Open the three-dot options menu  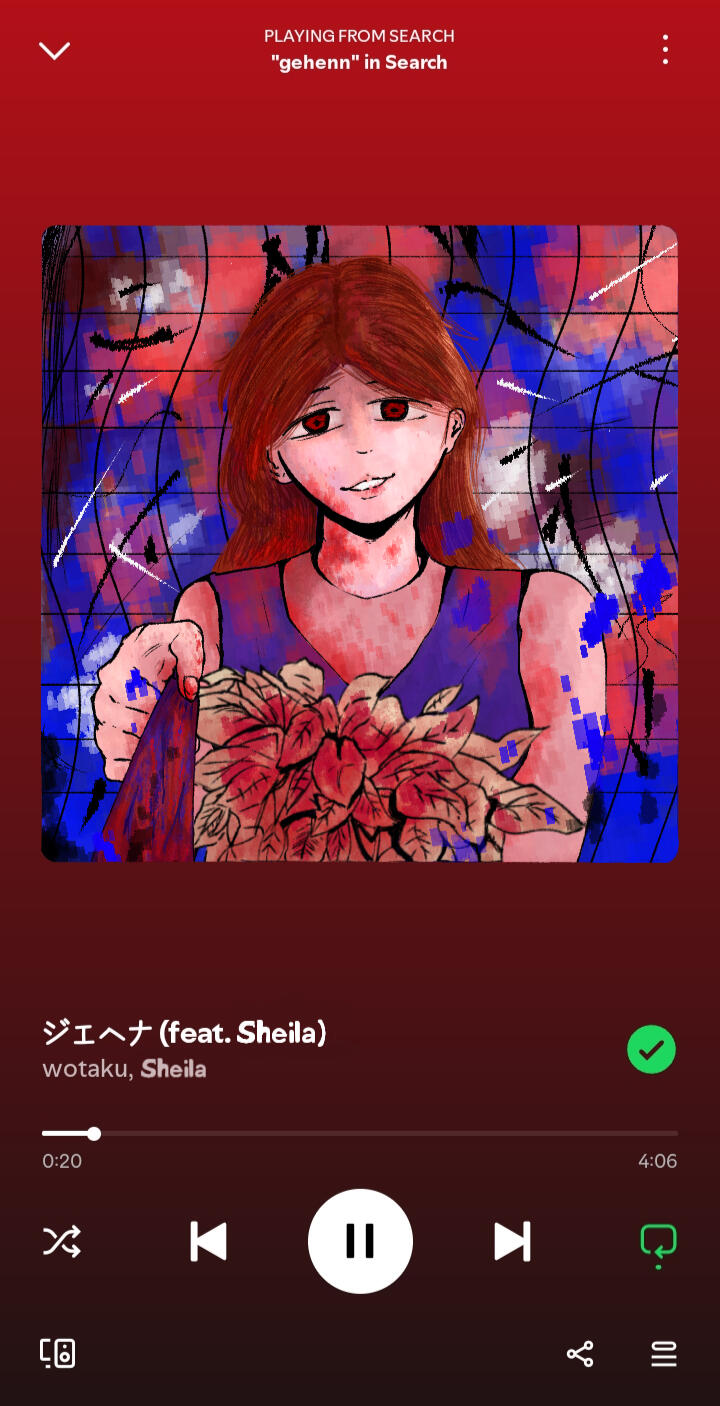tap(665, 50)
